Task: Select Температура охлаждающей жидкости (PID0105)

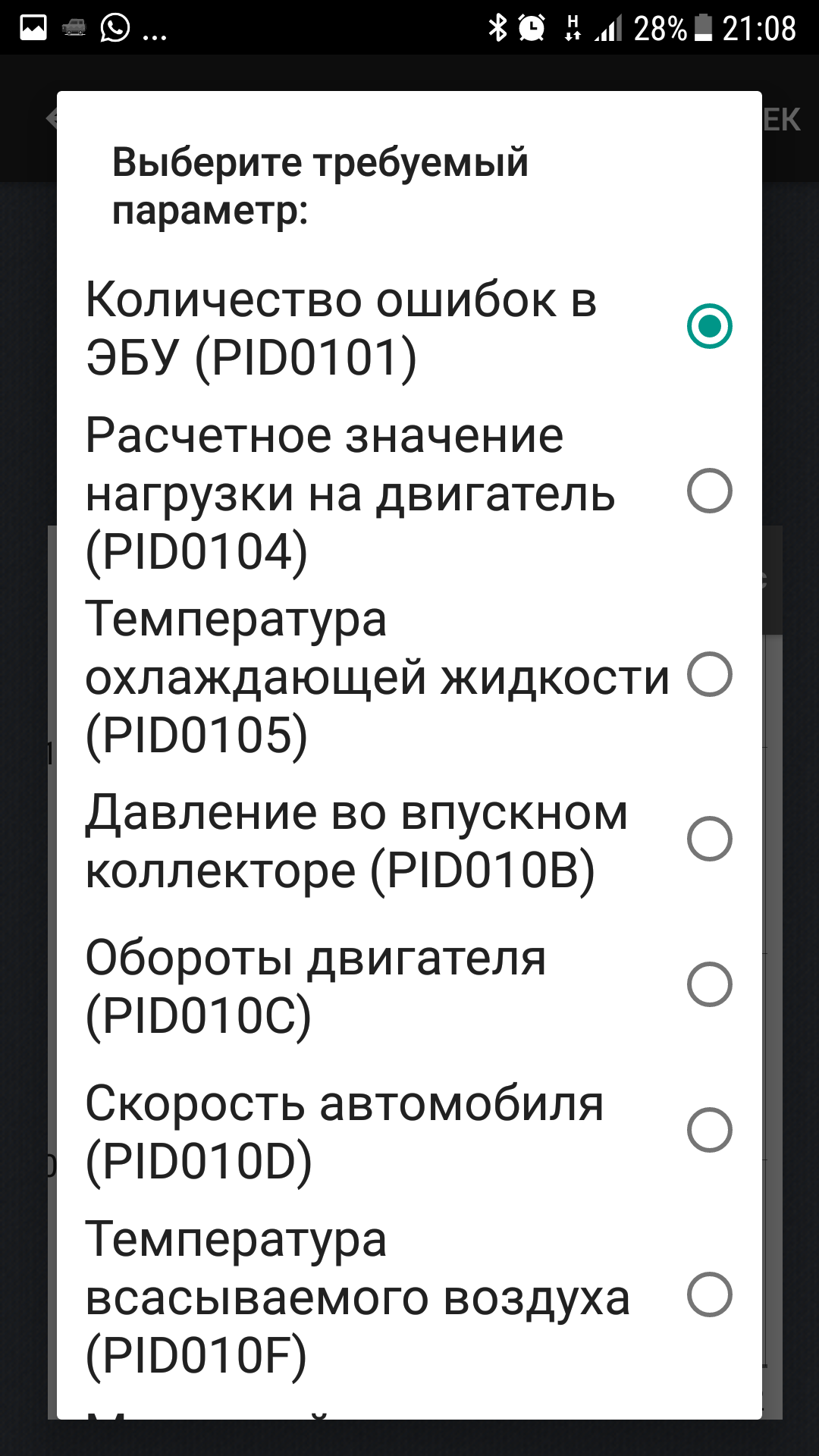Action: [x=409, y=676]
